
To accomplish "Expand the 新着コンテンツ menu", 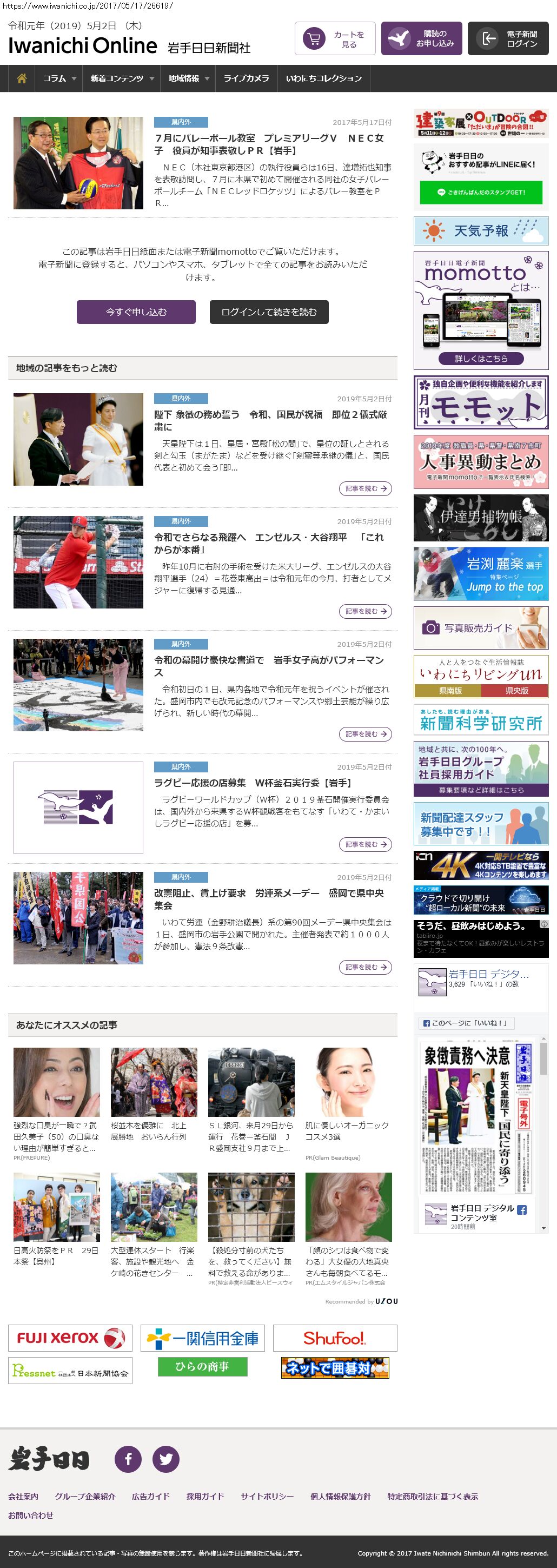I will tap(122, 78).
